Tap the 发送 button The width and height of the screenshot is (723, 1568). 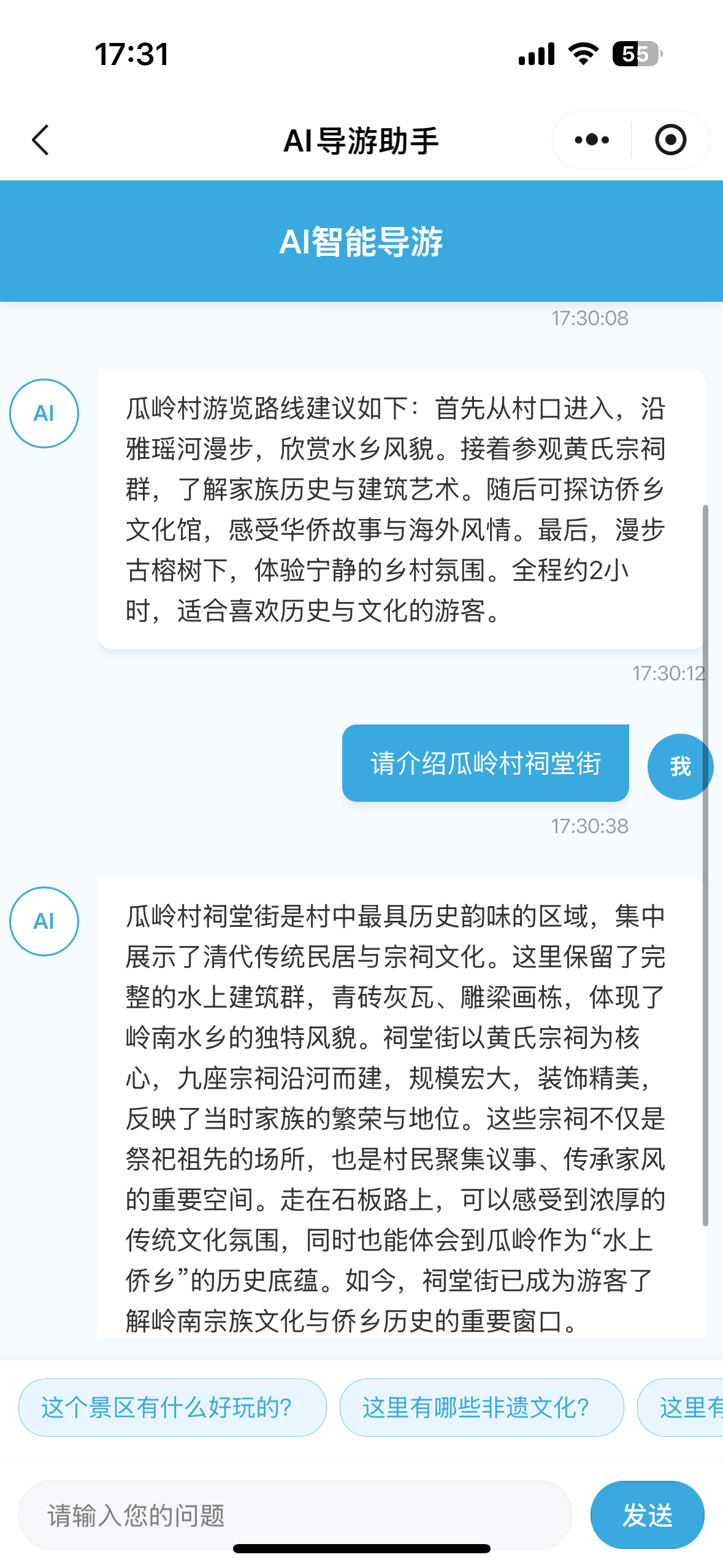tap(647, 1515)
